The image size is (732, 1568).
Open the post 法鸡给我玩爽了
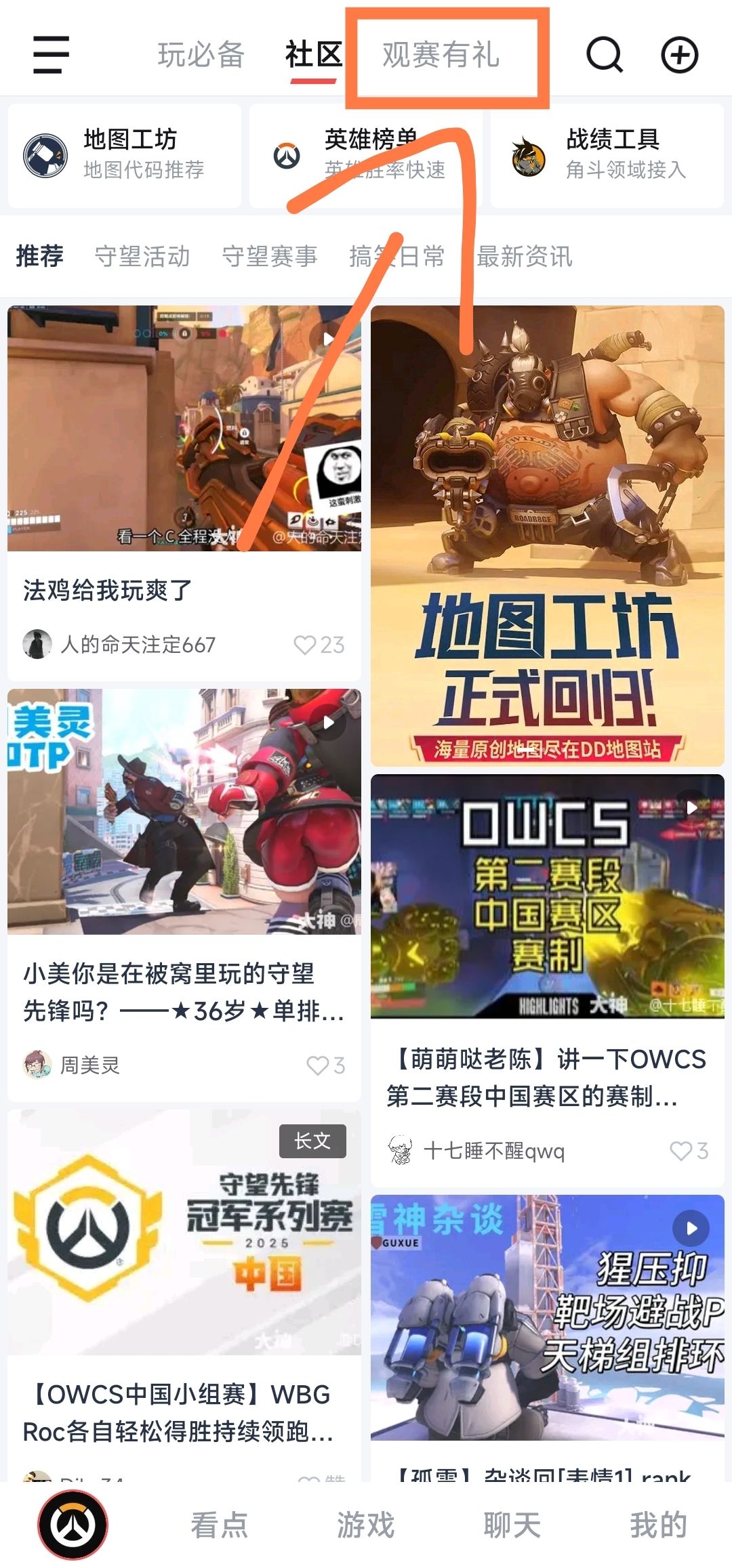coord(108,590)
